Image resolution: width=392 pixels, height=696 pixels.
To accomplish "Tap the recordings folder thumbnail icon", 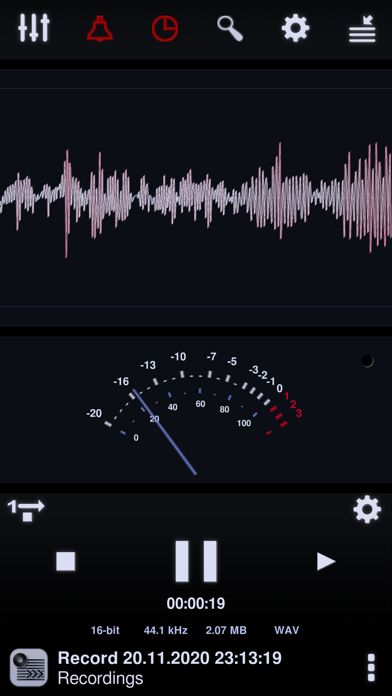I will tap(29, 668).
